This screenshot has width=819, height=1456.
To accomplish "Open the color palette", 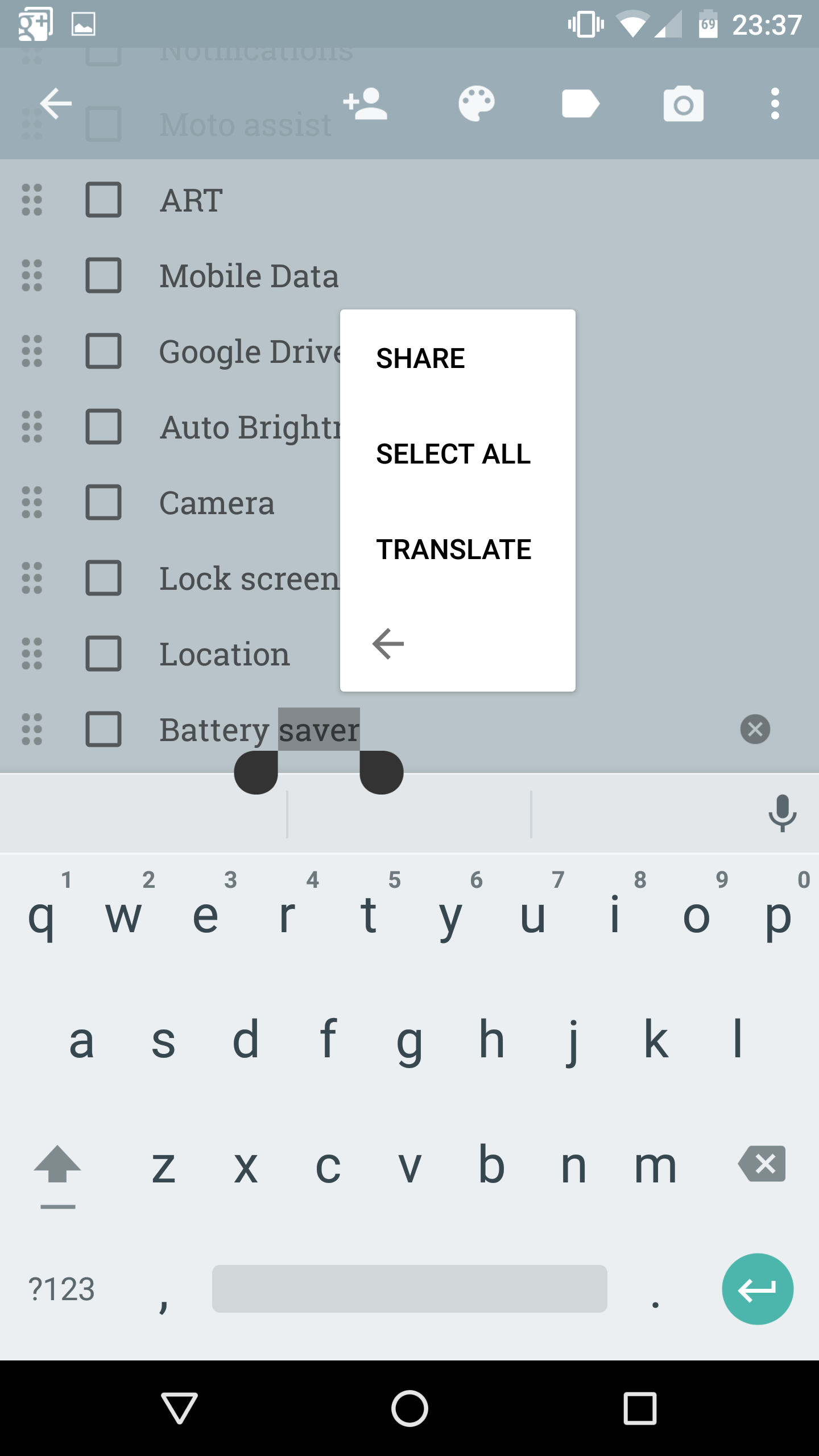I will (x=477, y=104).
